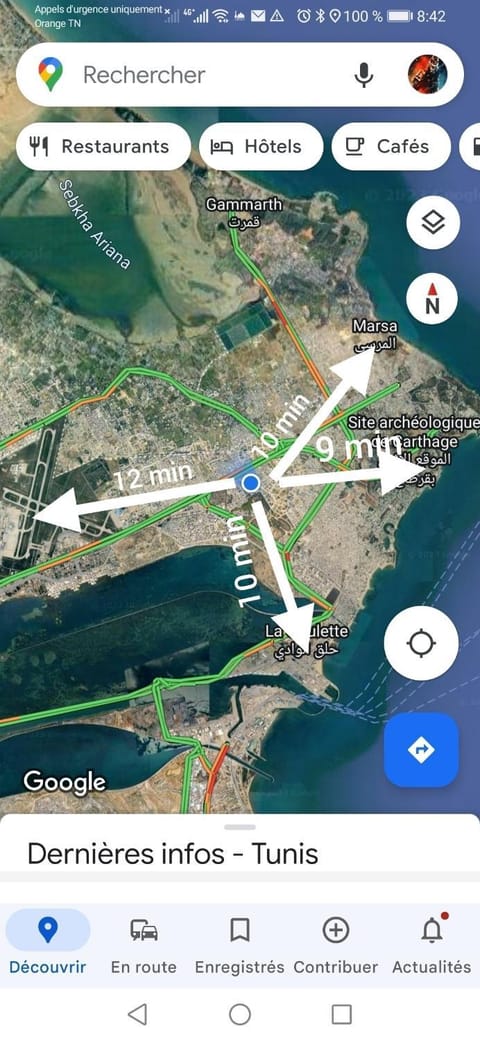Select the Hôtels chip
Viewport: 480px width, 1040px height.
click(261, 147)
